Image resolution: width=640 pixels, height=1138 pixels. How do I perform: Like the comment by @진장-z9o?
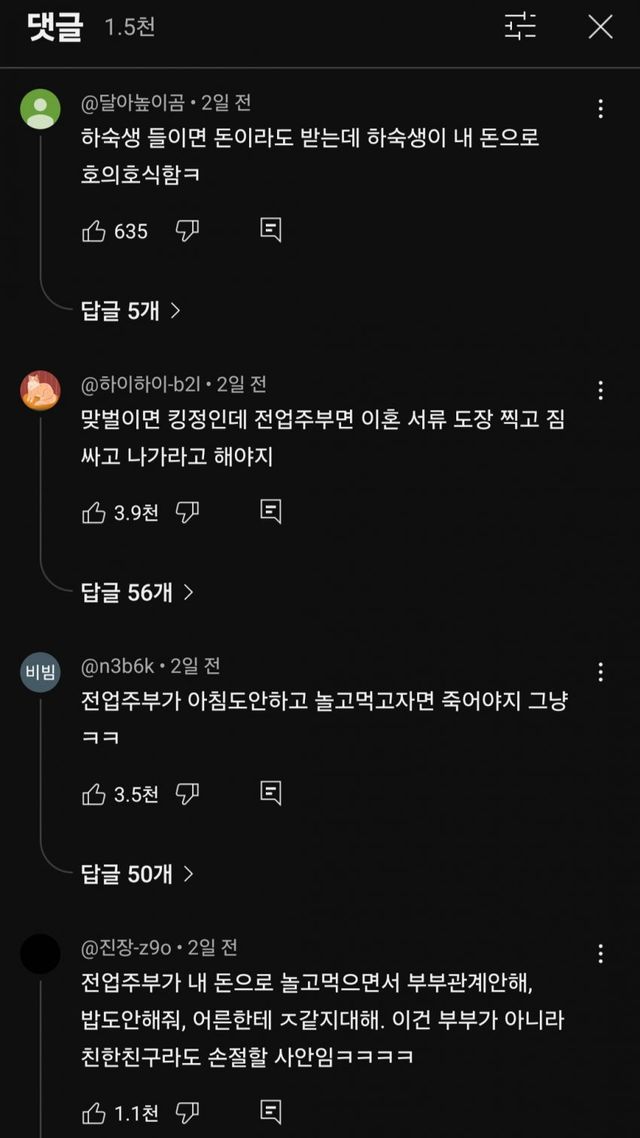(94, 1111)
